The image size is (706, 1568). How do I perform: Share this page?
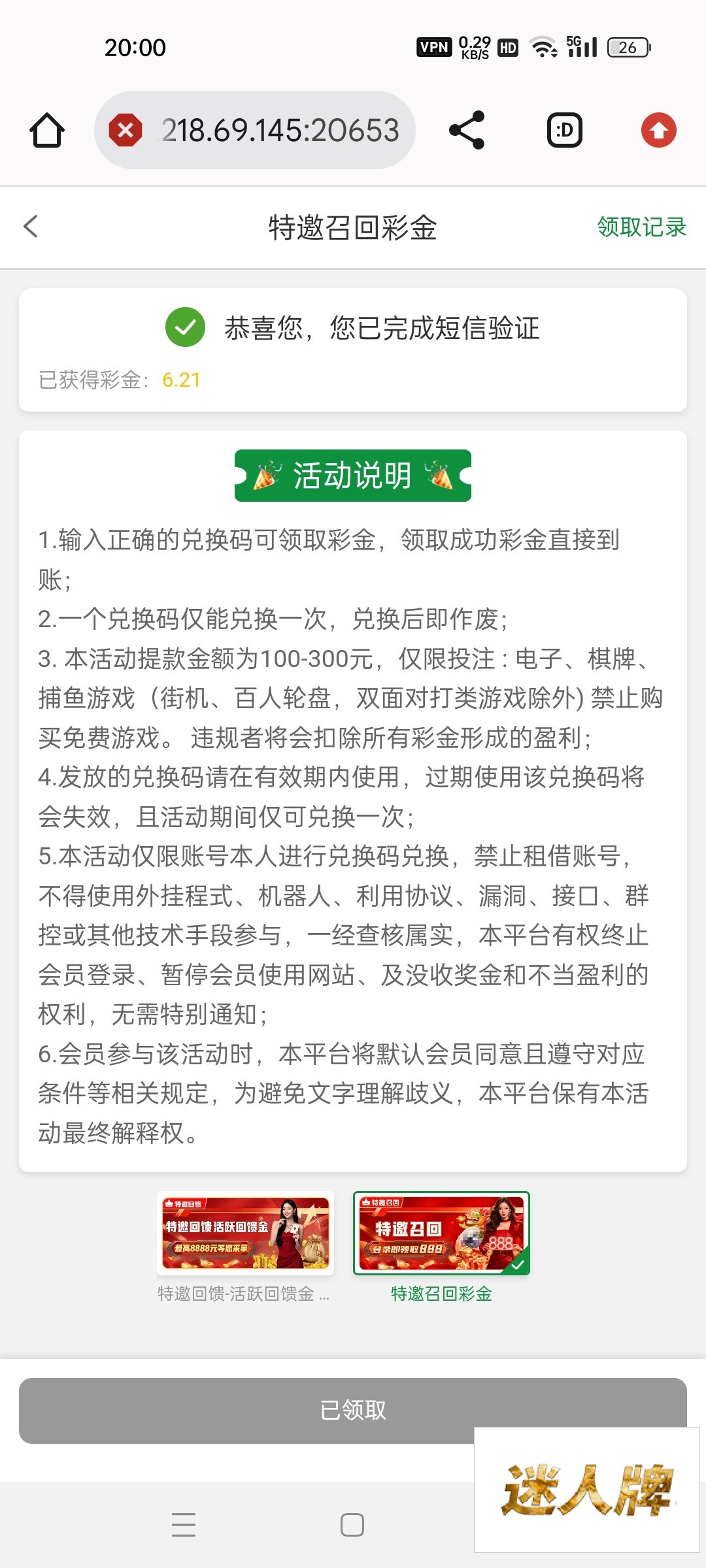[x=467, y=130]
